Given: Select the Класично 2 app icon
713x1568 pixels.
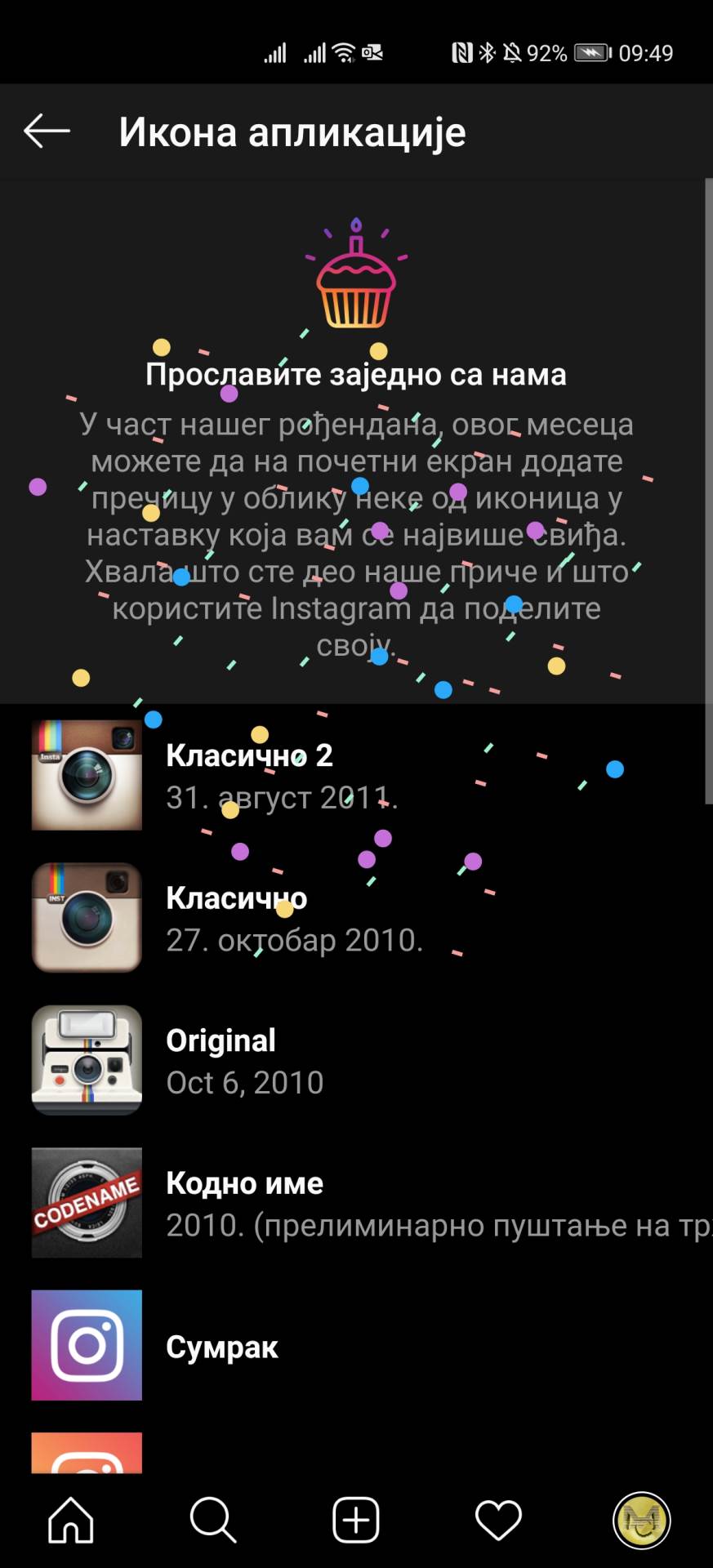Looking at the screenshot, I should click(x=86, y=773).
